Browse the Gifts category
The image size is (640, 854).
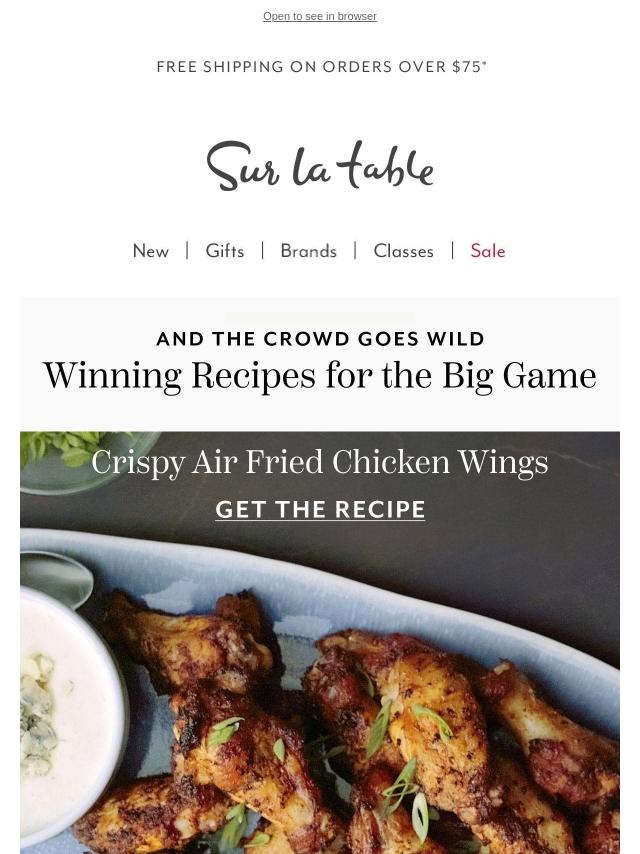click(x=225, y=251)
